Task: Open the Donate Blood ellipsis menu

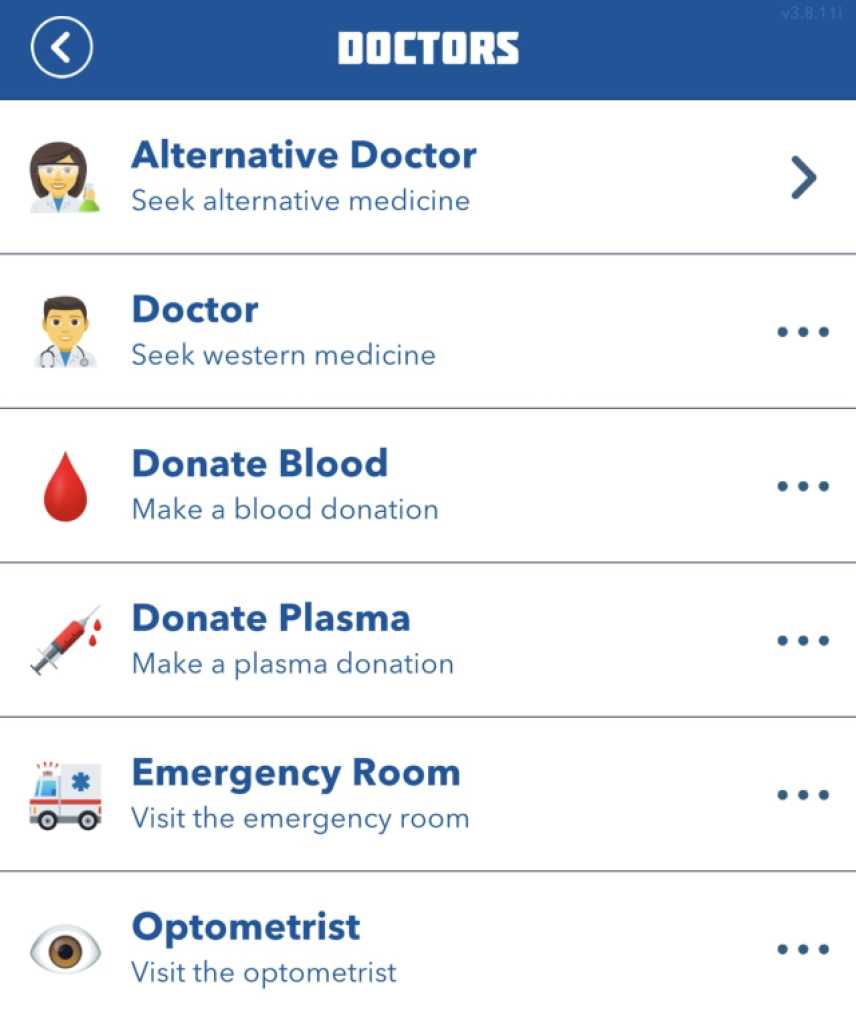Action: click(x=802, y=486)
